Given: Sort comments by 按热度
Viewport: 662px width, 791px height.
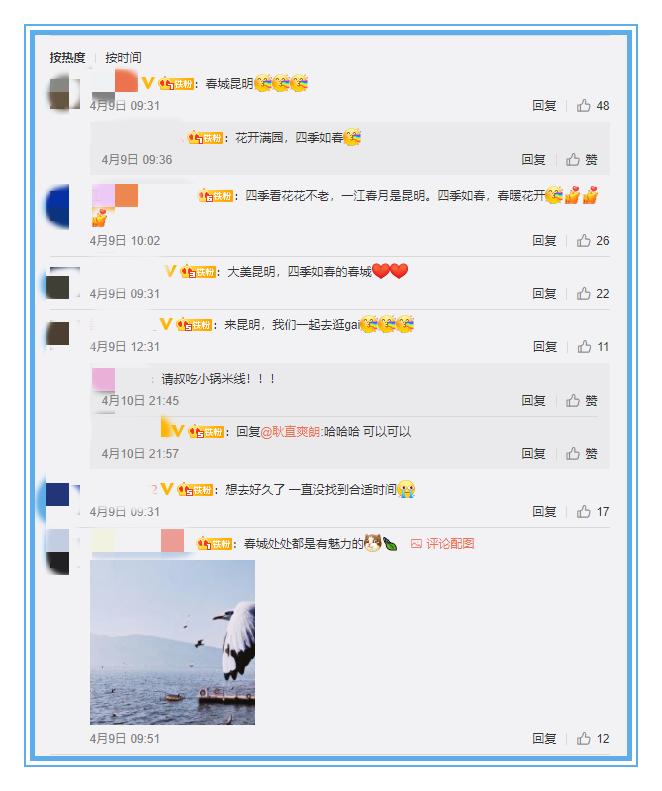Looking at the screenshot, I should pos(67,58).
